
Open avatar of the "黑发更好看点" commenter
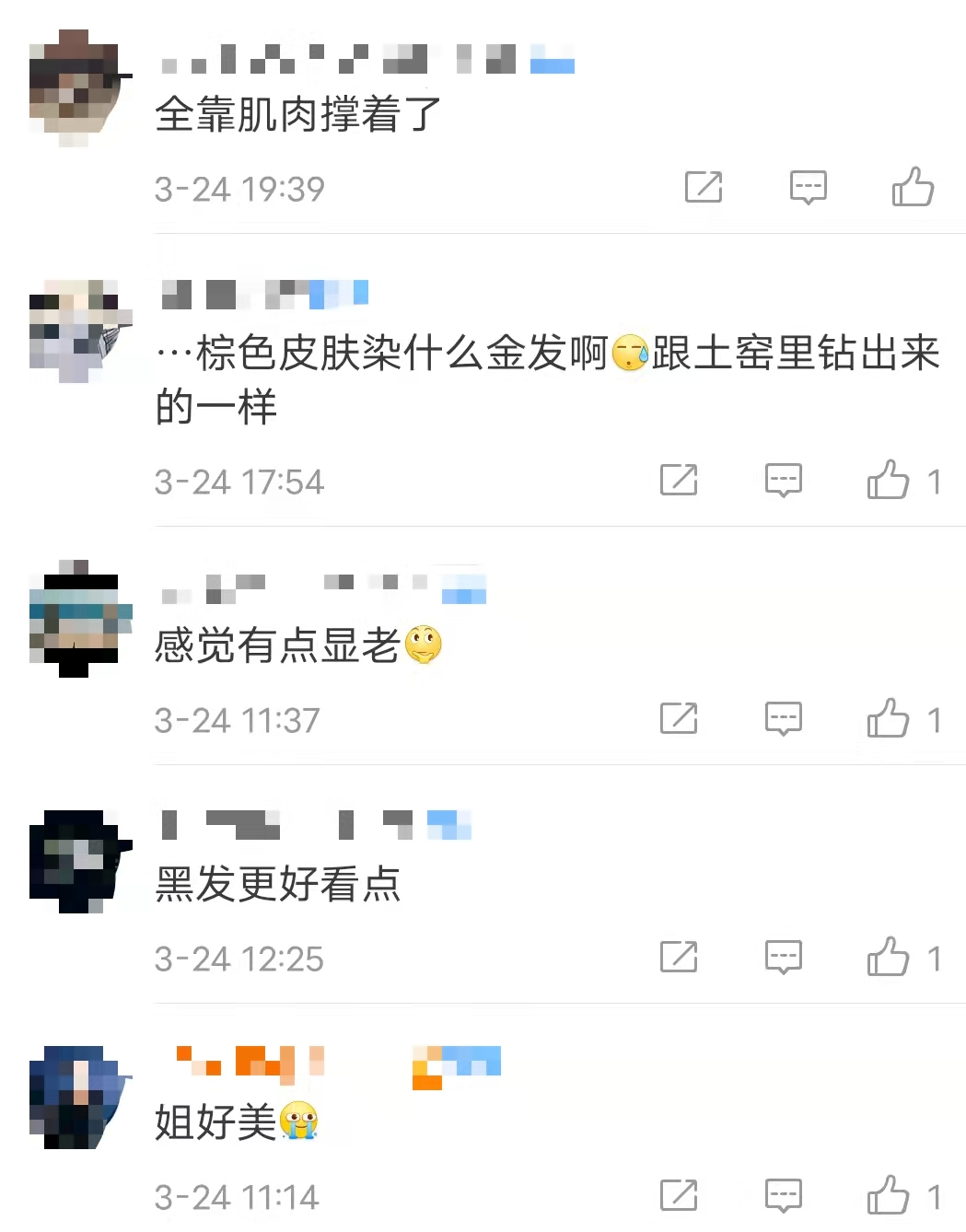[x=79, y=861]
